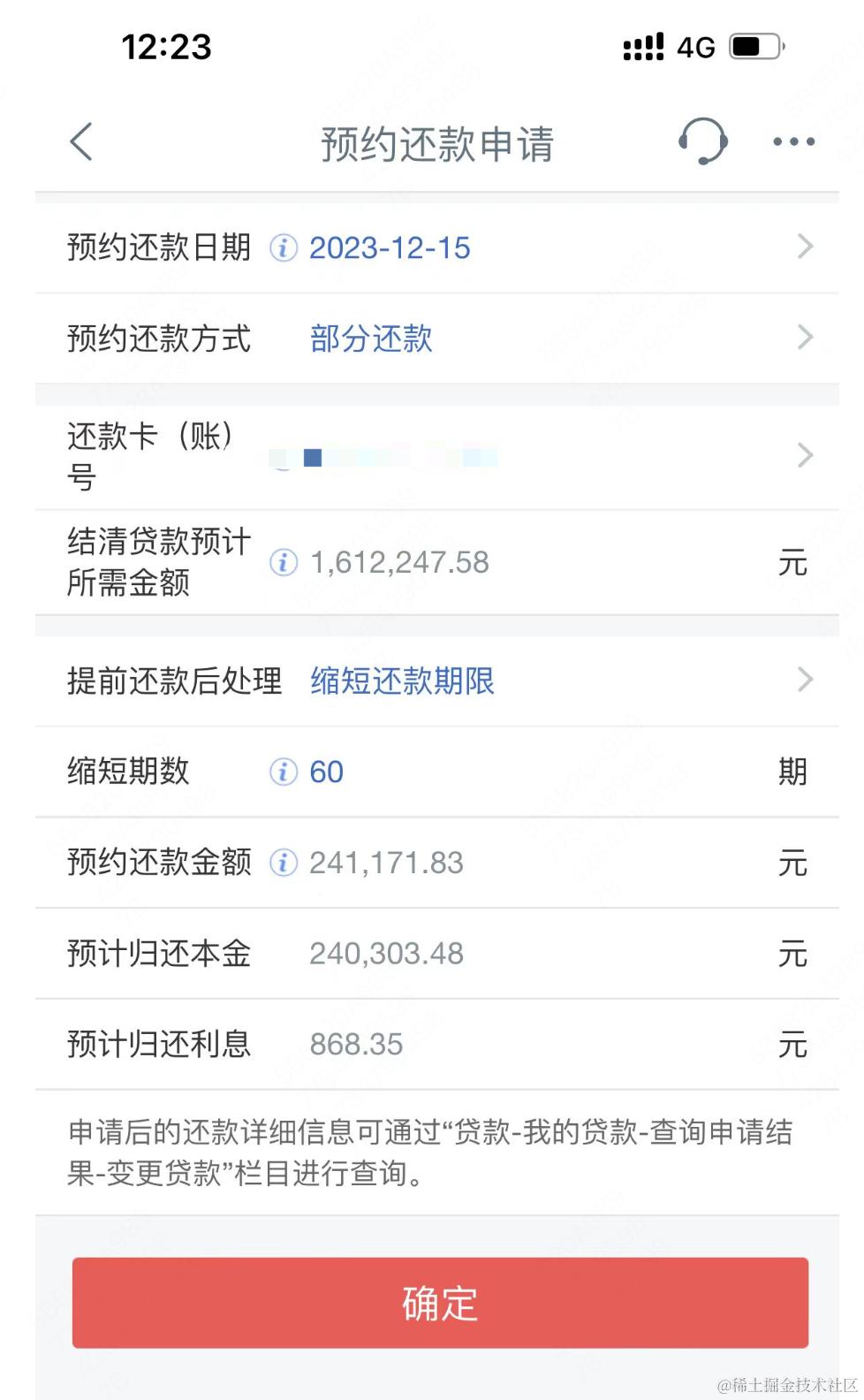Image resolution: width=864 pixels, height=1400 pixels.
Task: Confirm with the 确定 button
Action: pos(440,1303)
